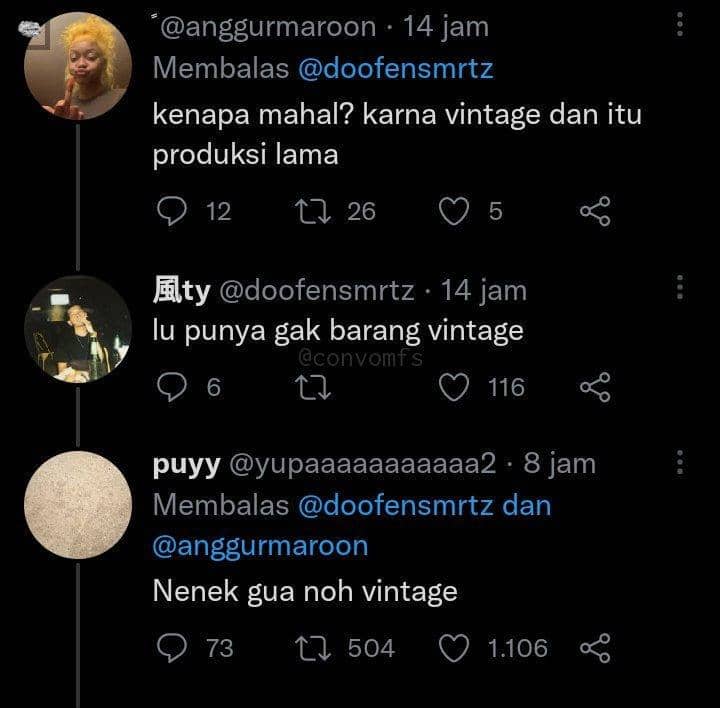
Task: Like doofensmrtz's tweet with 116 likes
Action: 456,387
